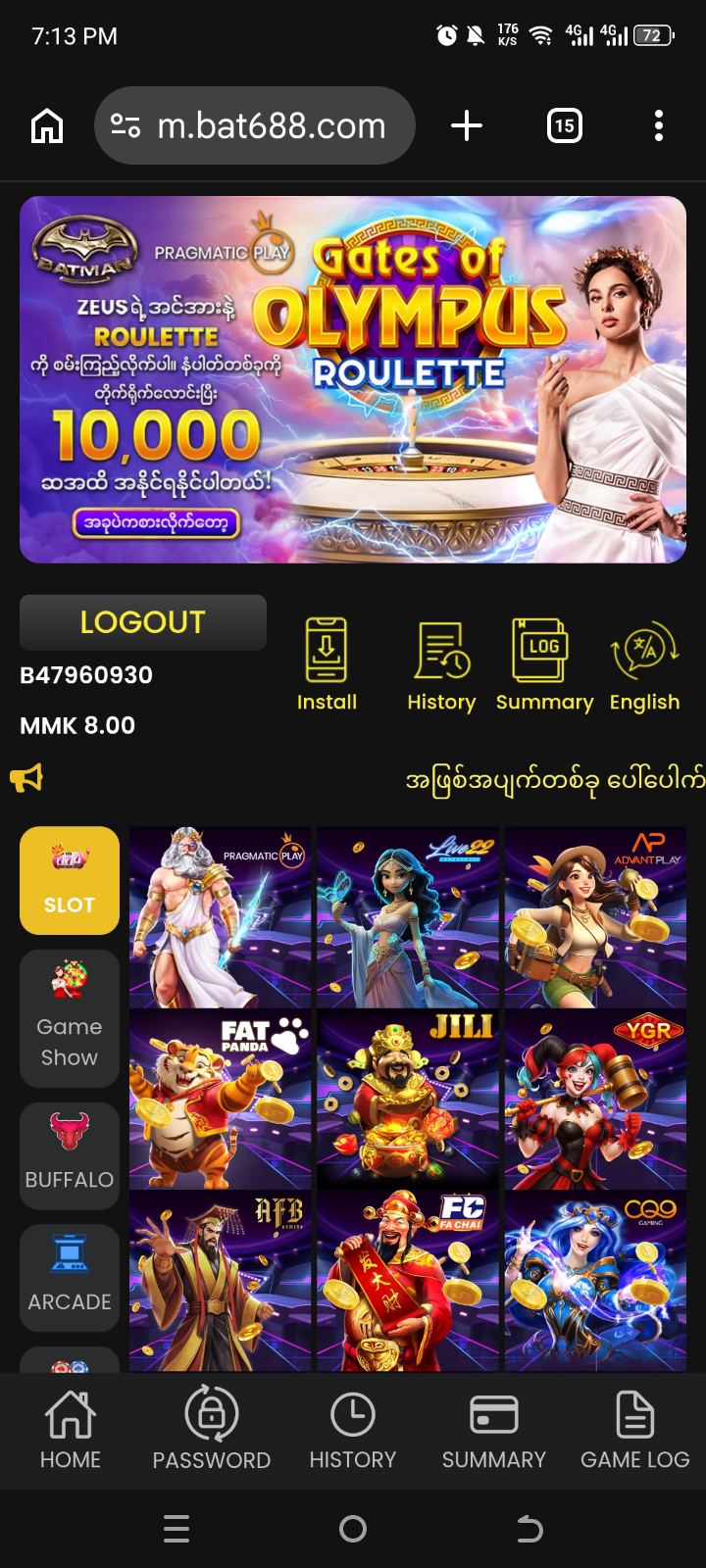Open GAME LOG in bottom navigation
The height and width of the screenshot is (1568, 706).
click(x=634, y=1429)
